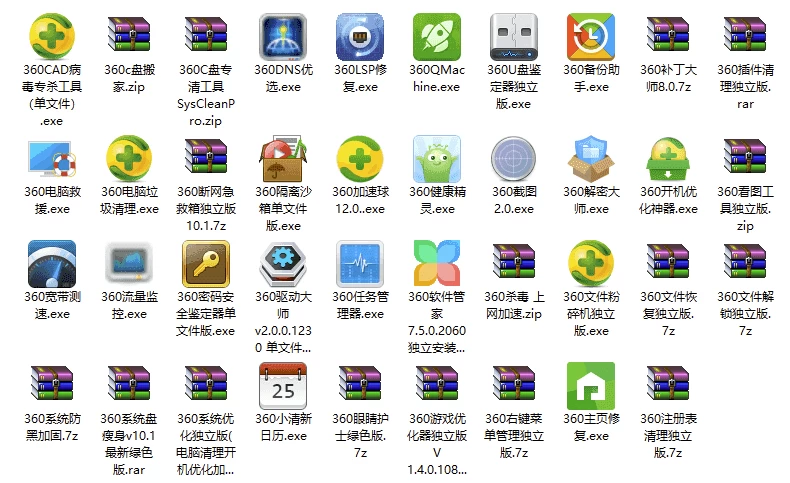Viewport: 790px width, 483px height.
Task: Launch 360任务管理器.exe
Action: (x=360, y=265)
